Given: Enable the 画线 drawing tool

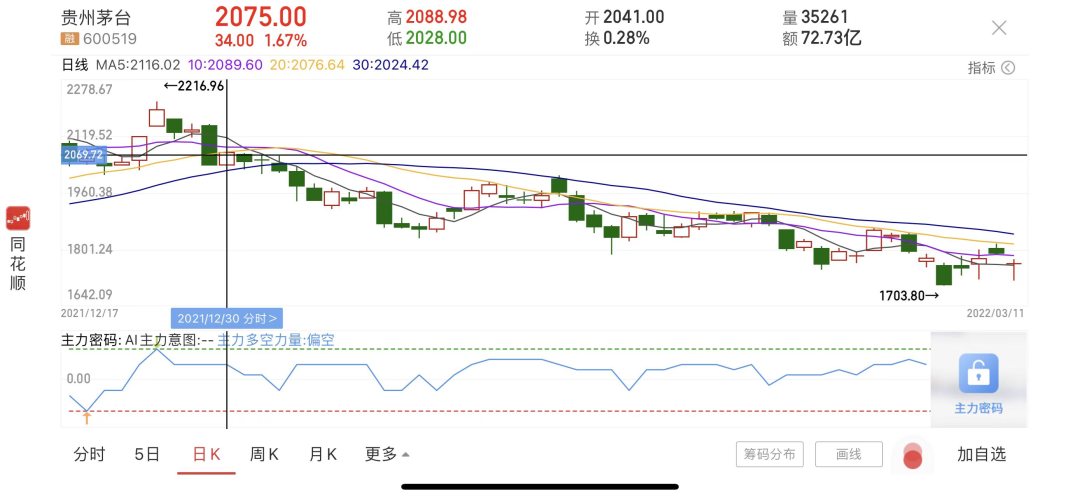Looking at the screenshot, I should click(848, 454).
